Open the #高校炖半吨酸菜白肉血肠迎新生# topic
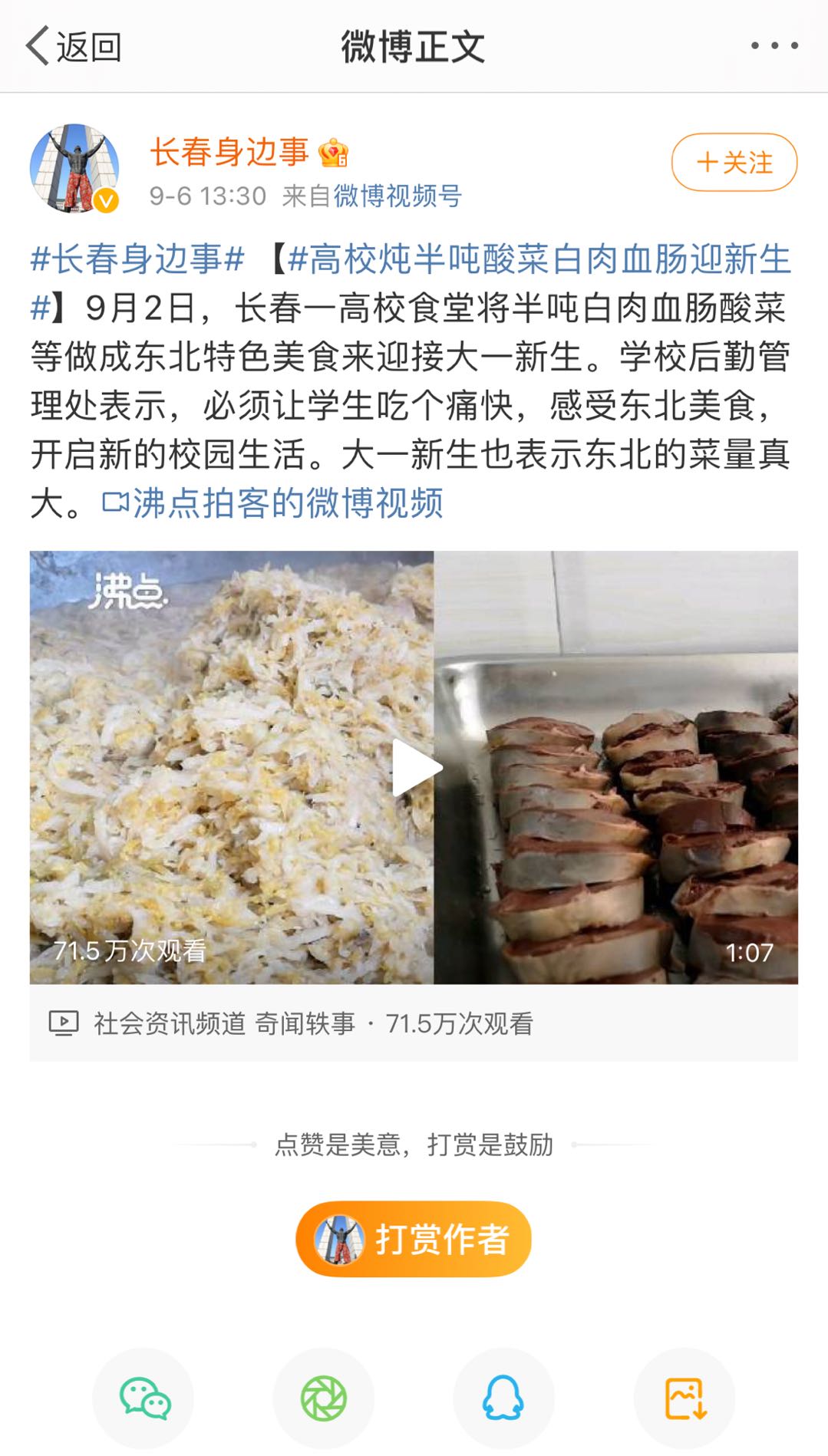The height and width of the screenshot is (1456, 828). 537,259
